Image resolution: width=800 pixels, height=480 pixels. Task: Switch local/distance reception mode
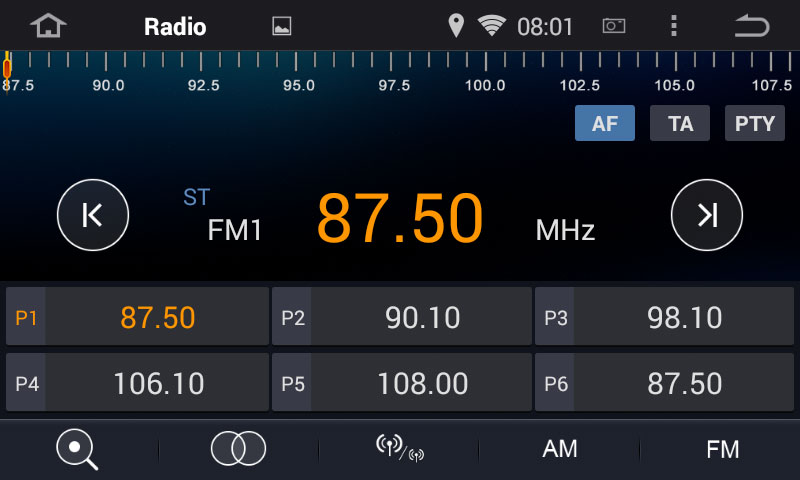pyautogui.click(x=400, y=450)
